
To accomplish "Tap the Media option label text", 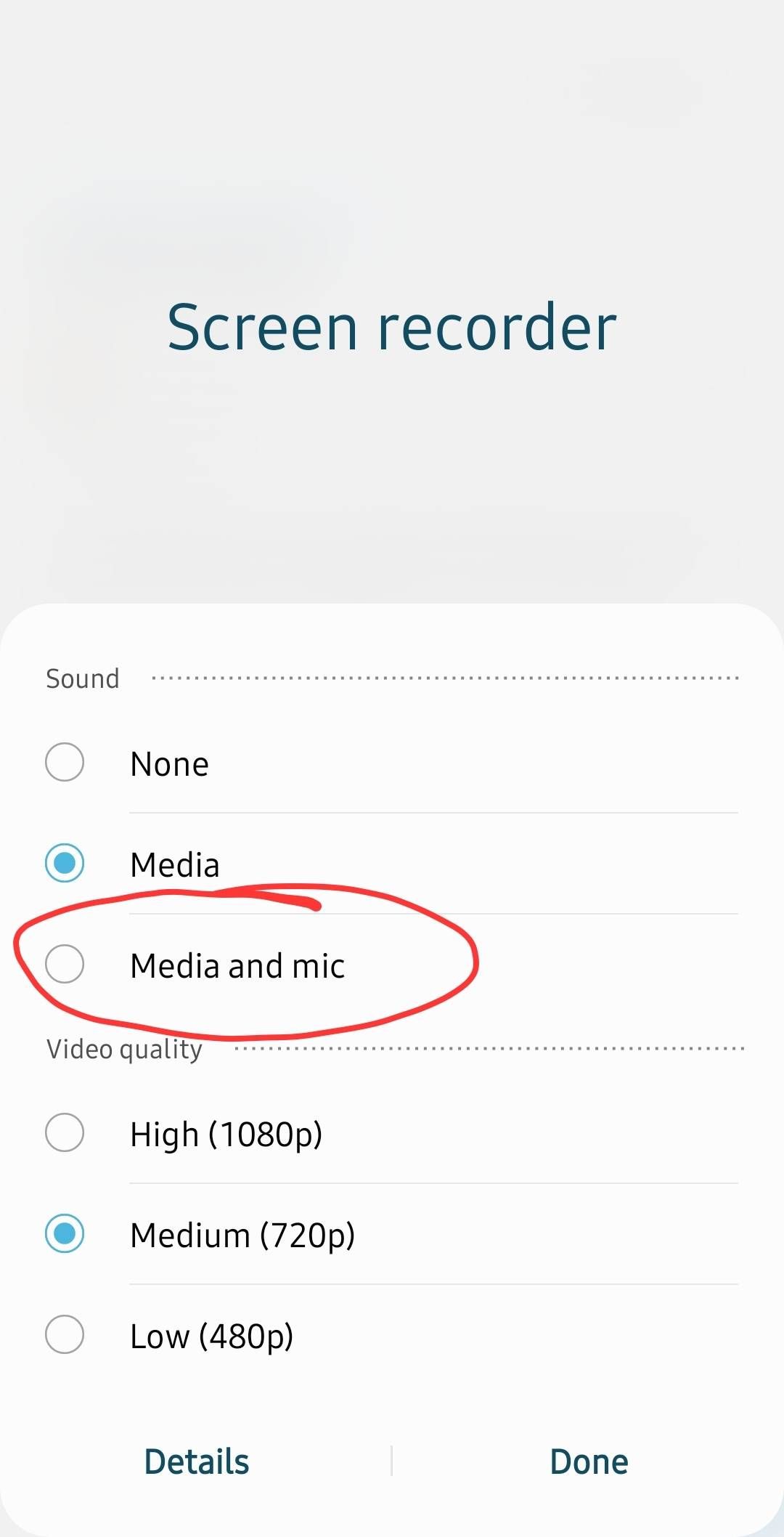I will [x=175, y=864].
